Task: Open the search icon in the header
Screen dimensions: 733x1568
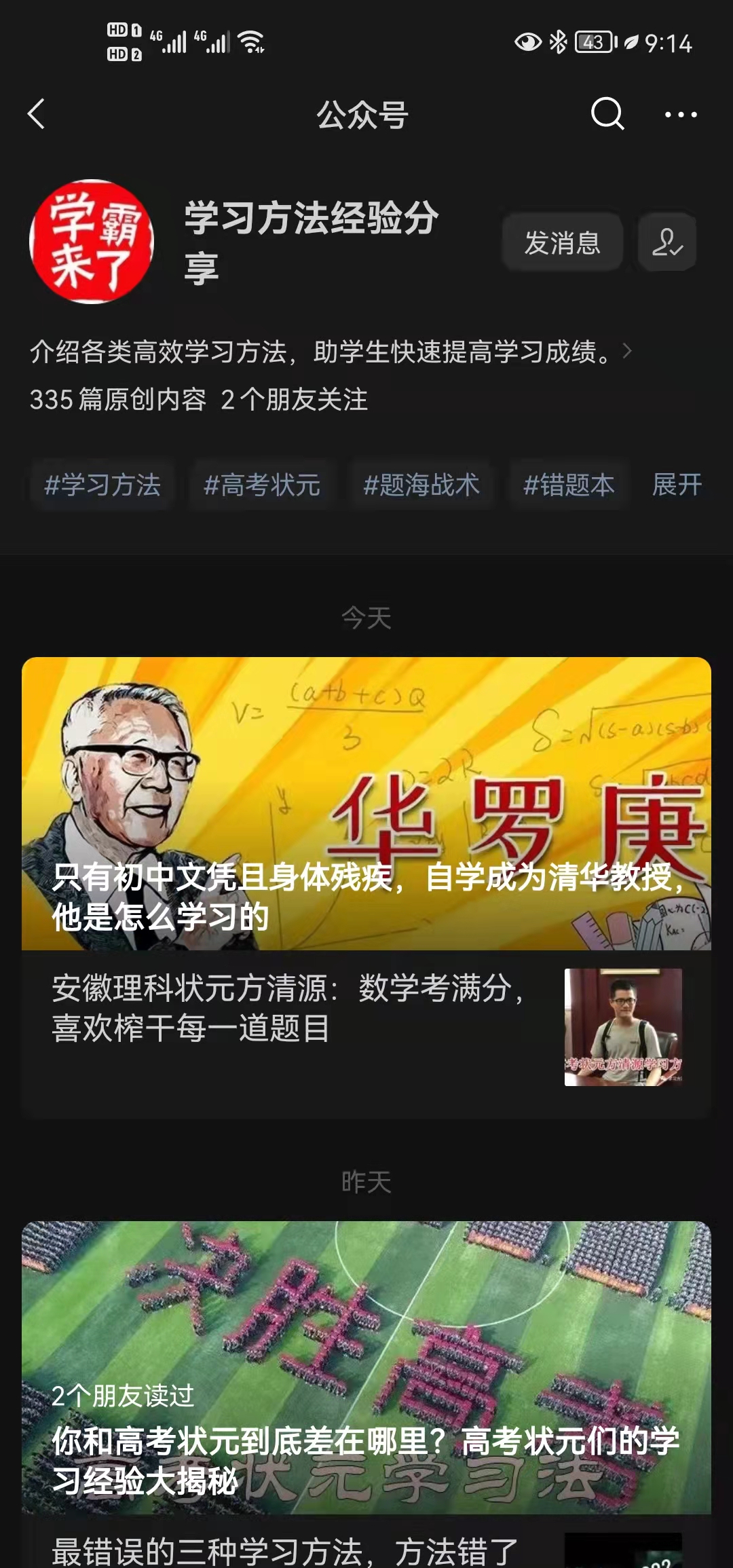Action: (x=607, y=113)
